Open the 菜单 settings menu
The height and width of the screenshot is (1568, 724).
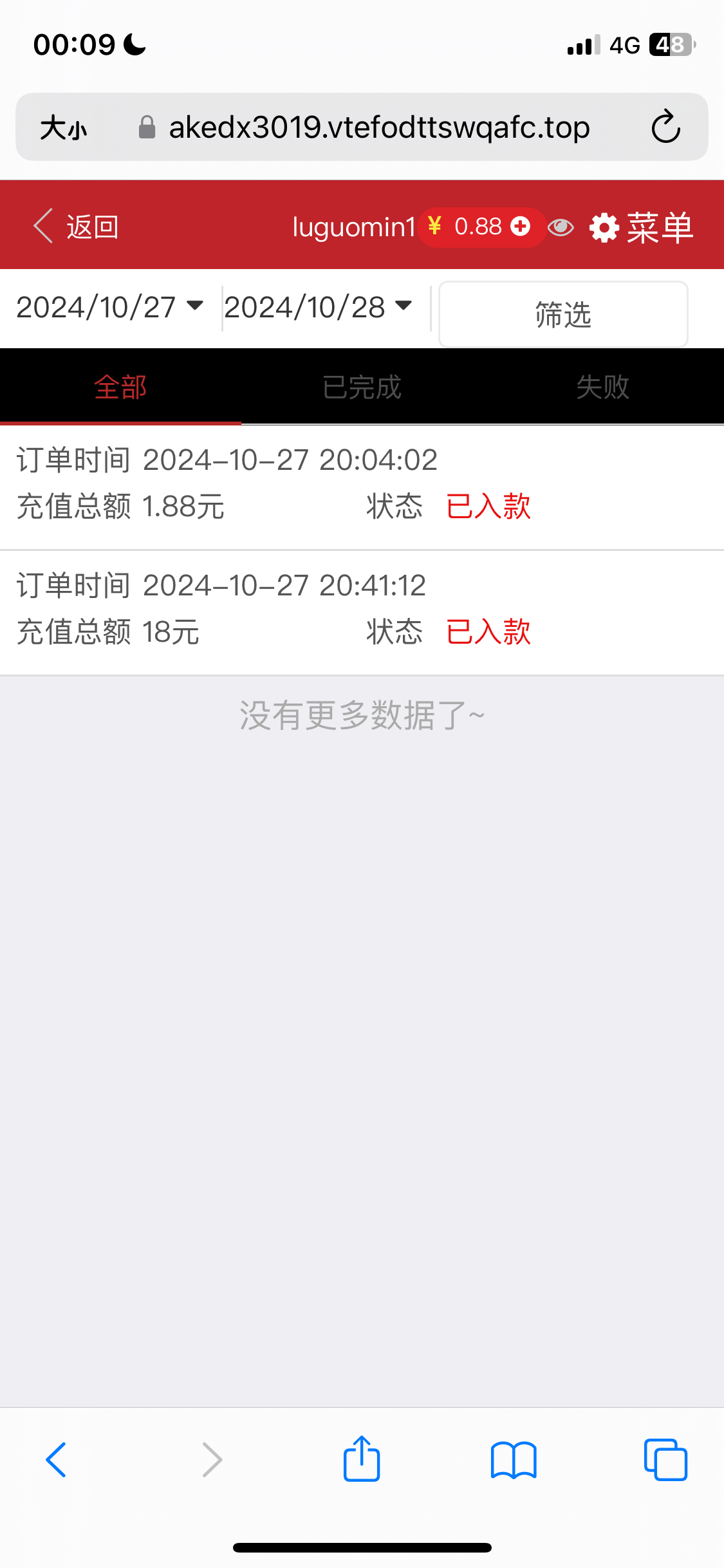(642, 227)
